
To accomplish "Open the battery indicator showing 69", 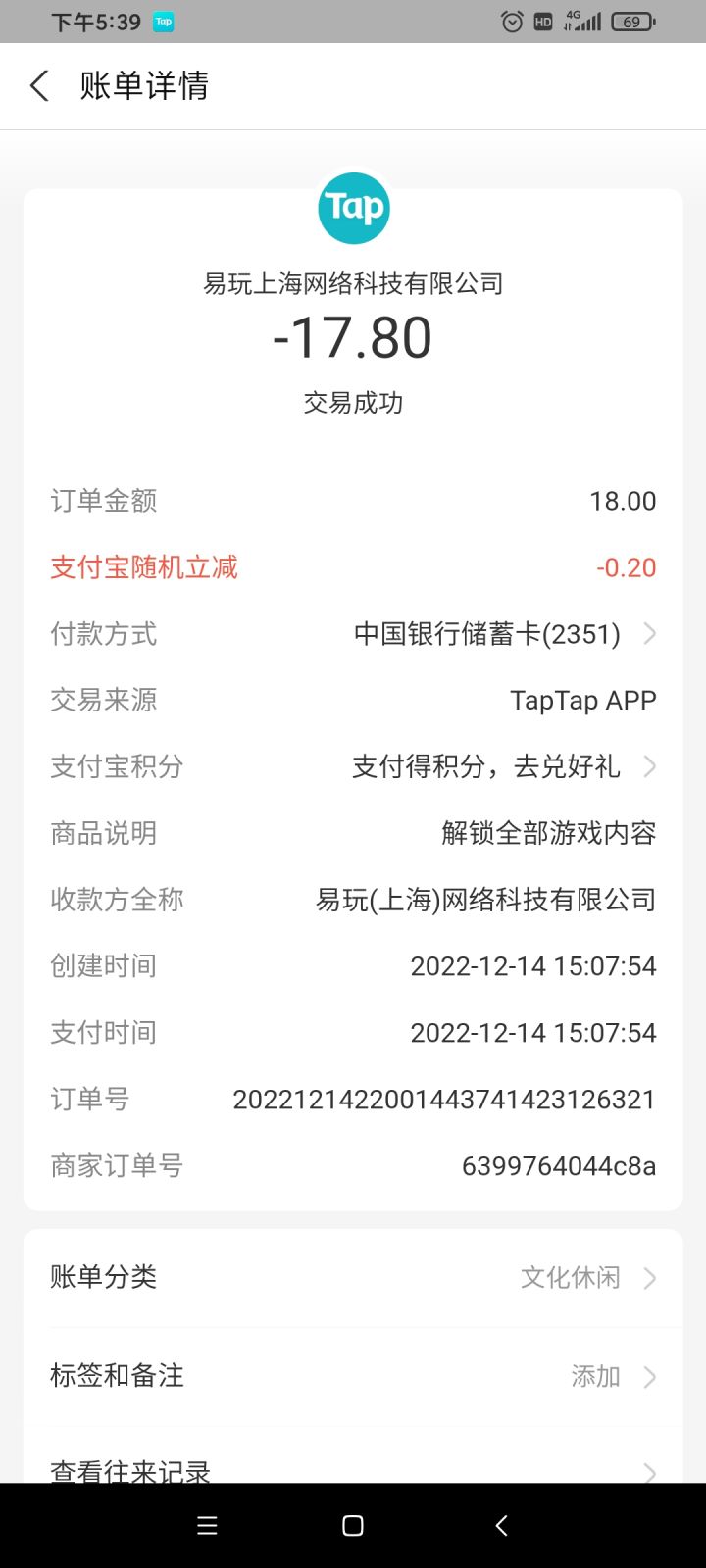I will click(x=630, y=20).
